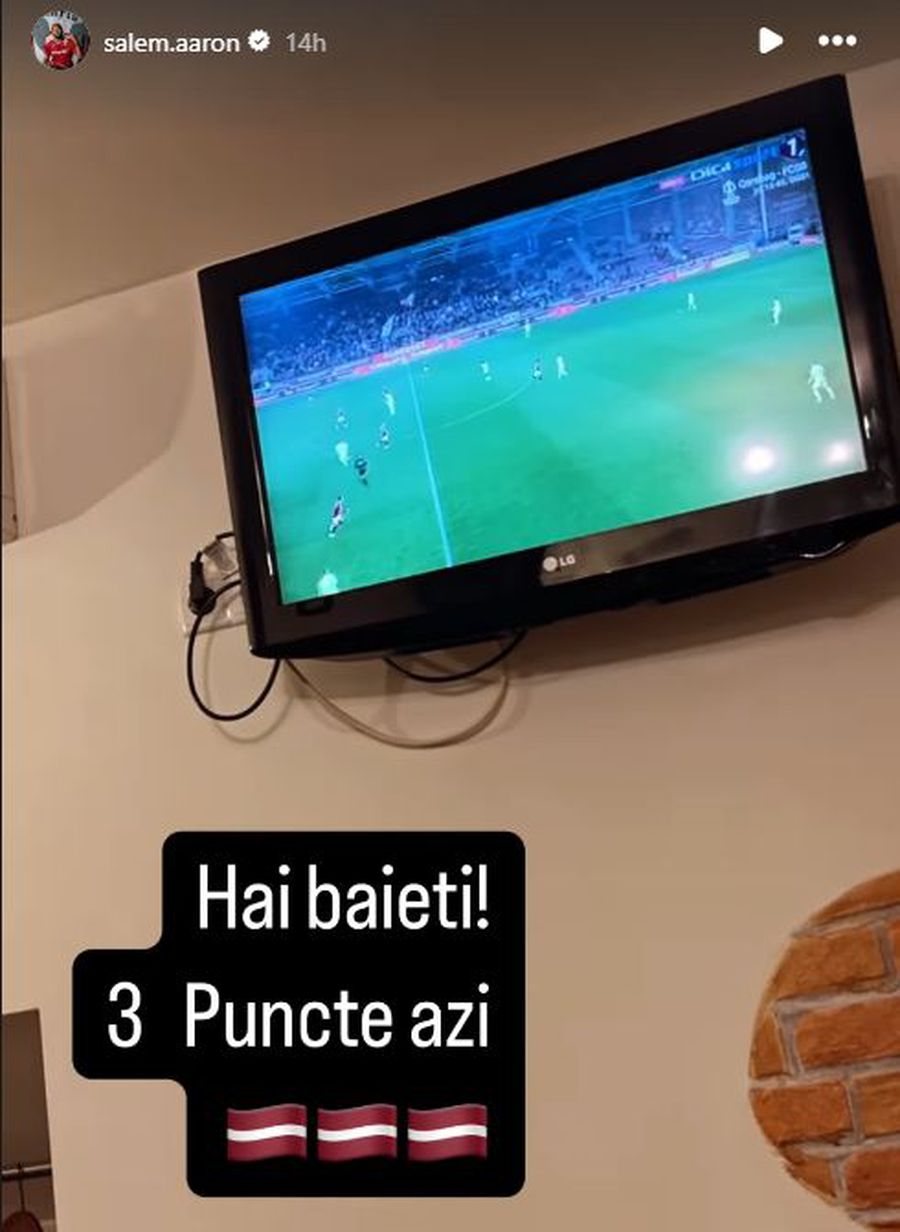Image resolution: width=900 pixels, height=1232 pixels.
Task: Resume story playback
Action: tap(770, 41)
